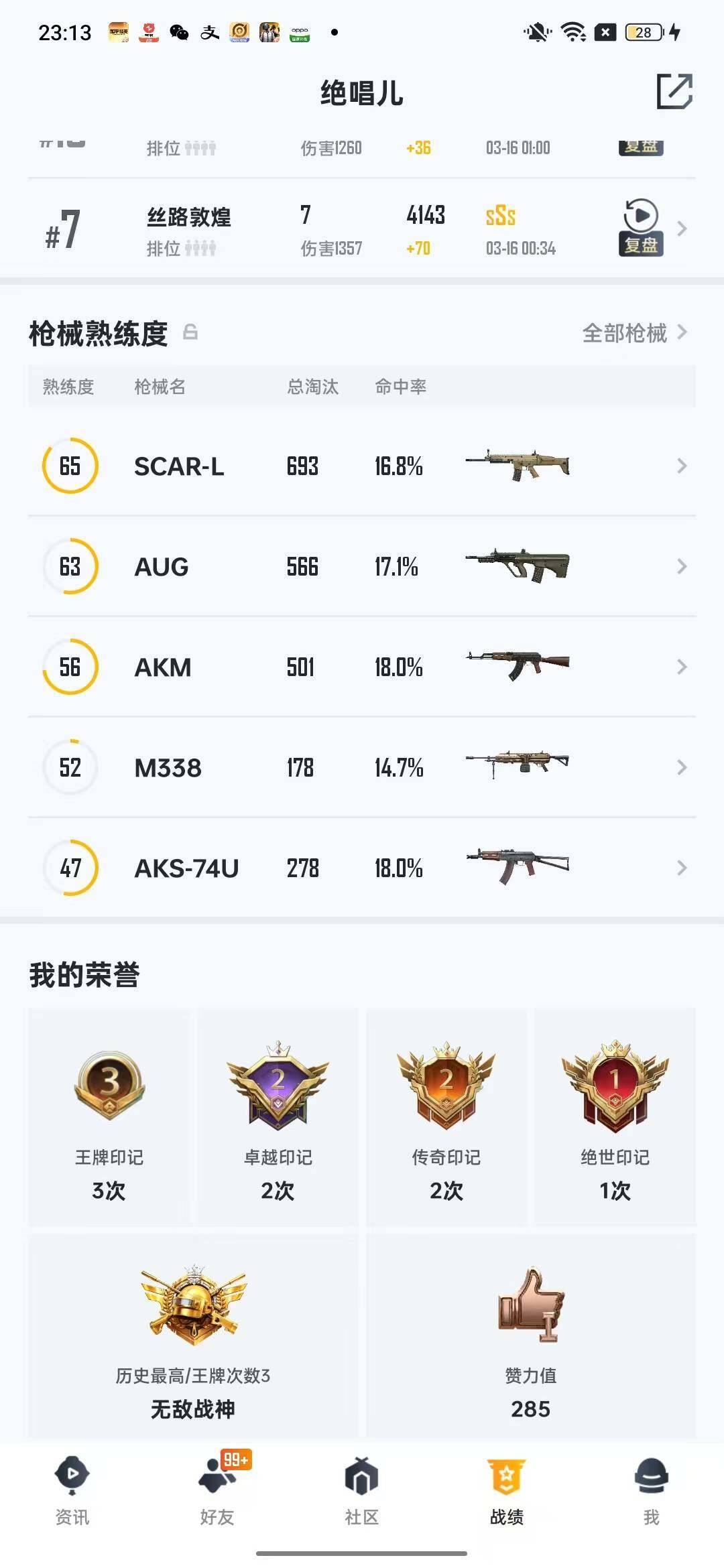This screenshot has width=724, height=1568.
Task: Expand details for the AUG weapon row
Action: coord(681,566)
